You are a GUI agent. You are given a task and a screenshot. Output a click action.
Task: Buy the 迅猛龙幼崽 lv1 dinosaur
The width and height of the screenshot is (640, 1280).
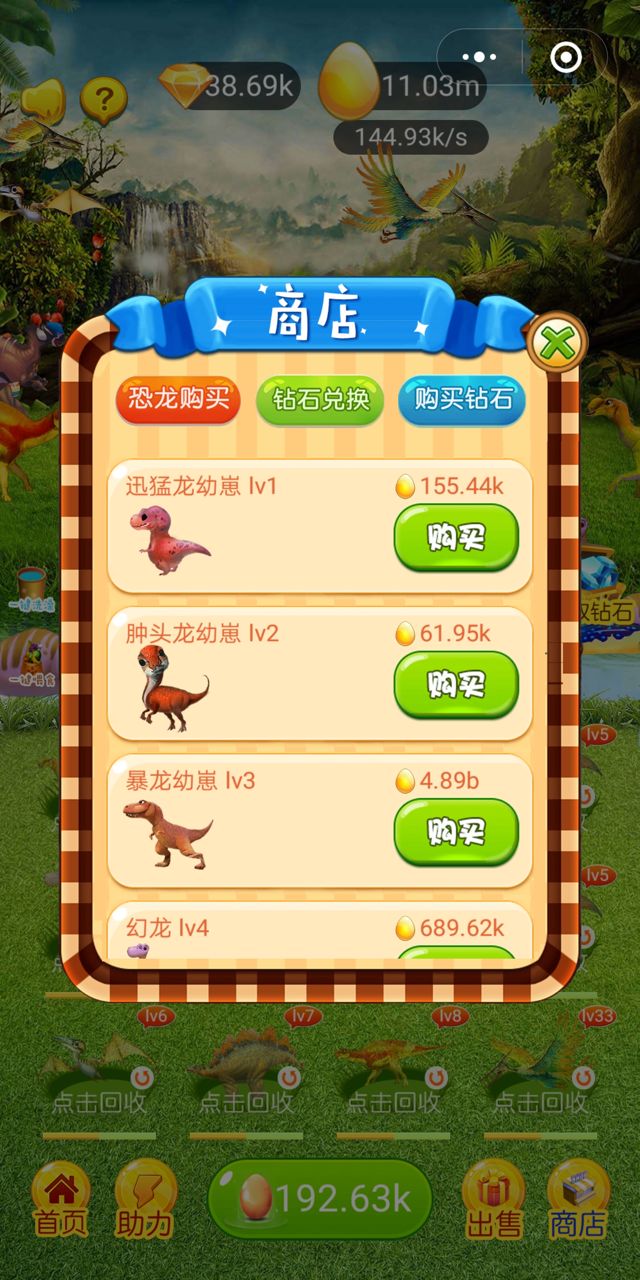coord(456,537)
